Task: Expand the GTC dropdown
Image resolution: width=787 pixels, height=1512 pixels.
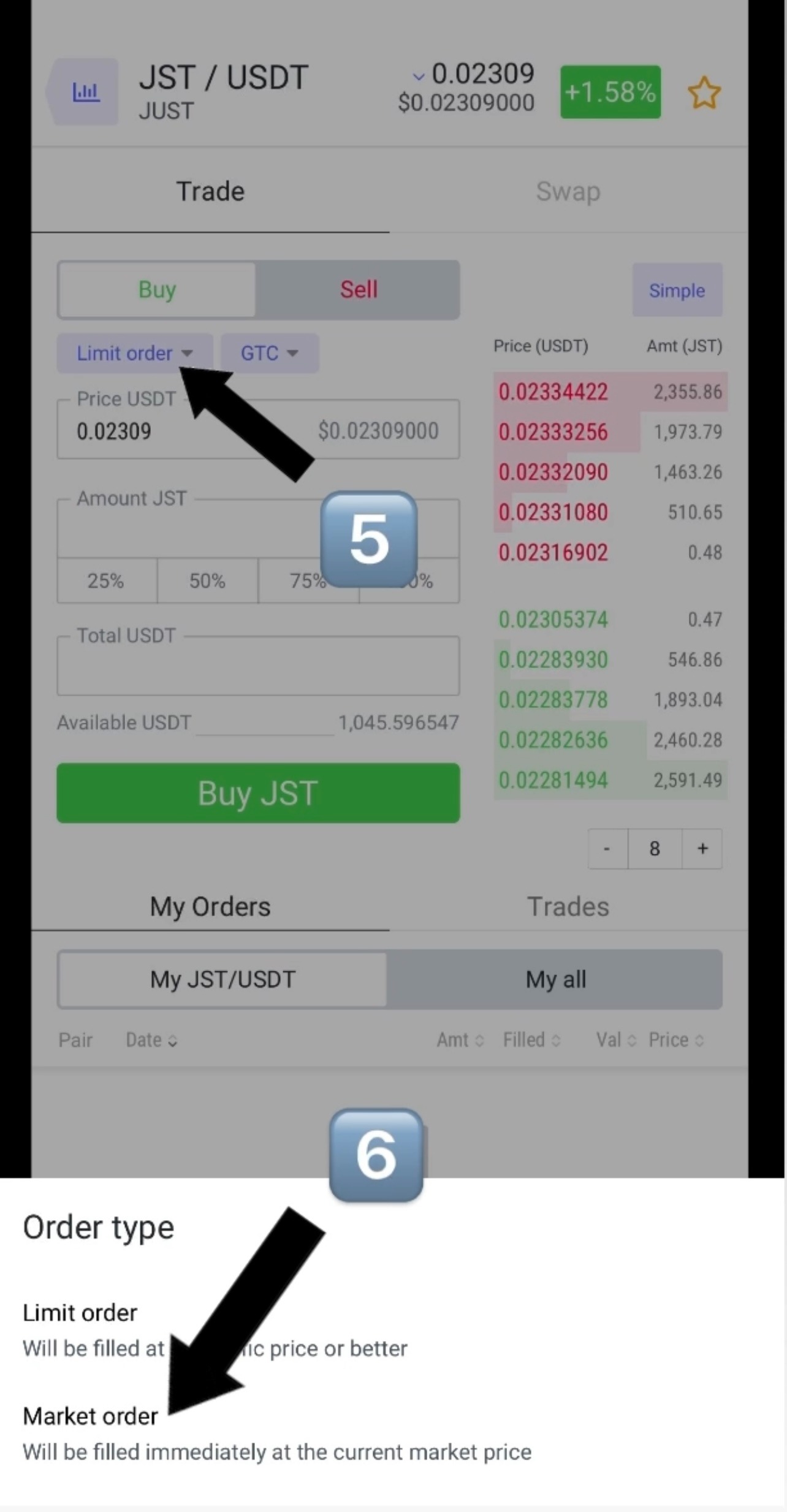Action: pos(269,353)
